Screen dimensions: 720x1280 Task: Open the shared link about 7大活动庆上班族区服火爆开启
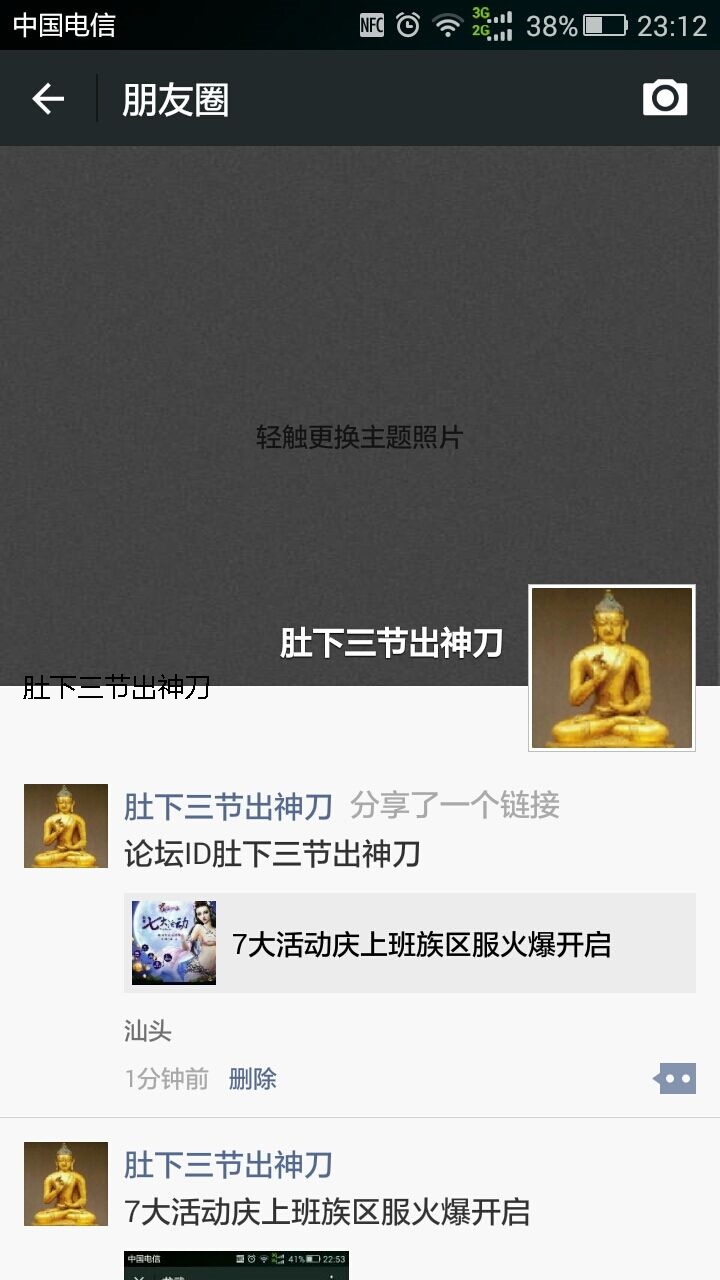[410, 943]
